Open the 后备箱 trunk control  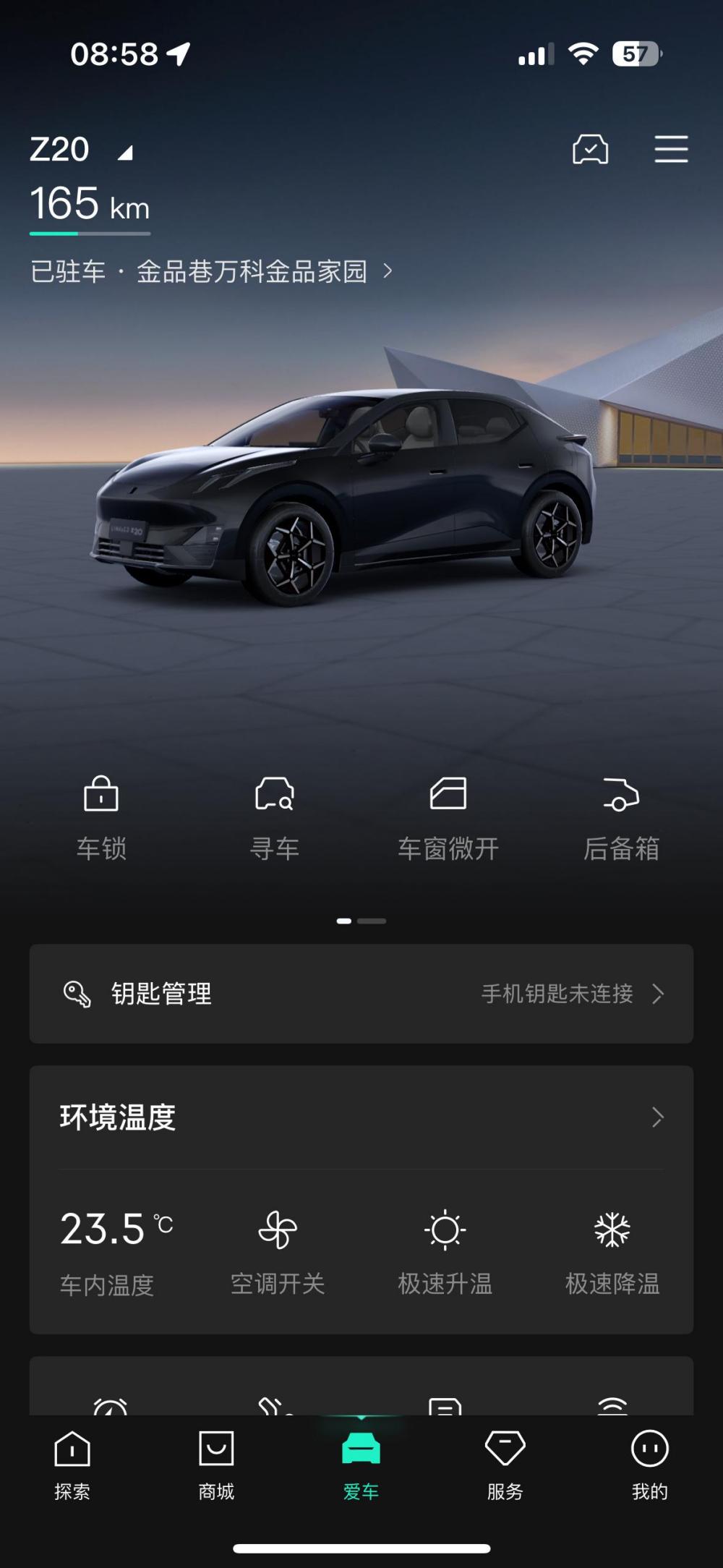[x=621, y=817]
